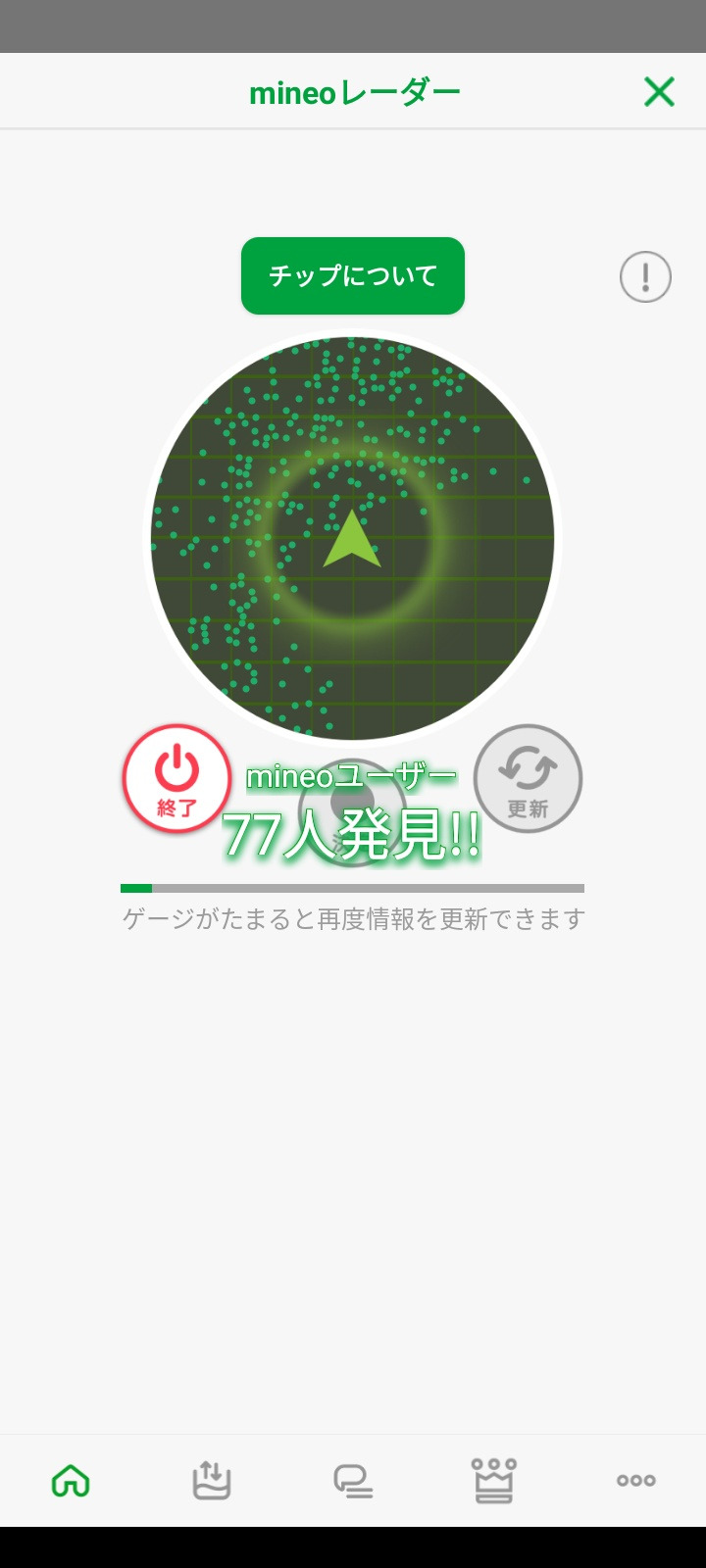This screenshot has height=1568, width=706.
Task: Tap the ゲージがたまると hint text
Action: pyautogui.click(x=353, y=919)
